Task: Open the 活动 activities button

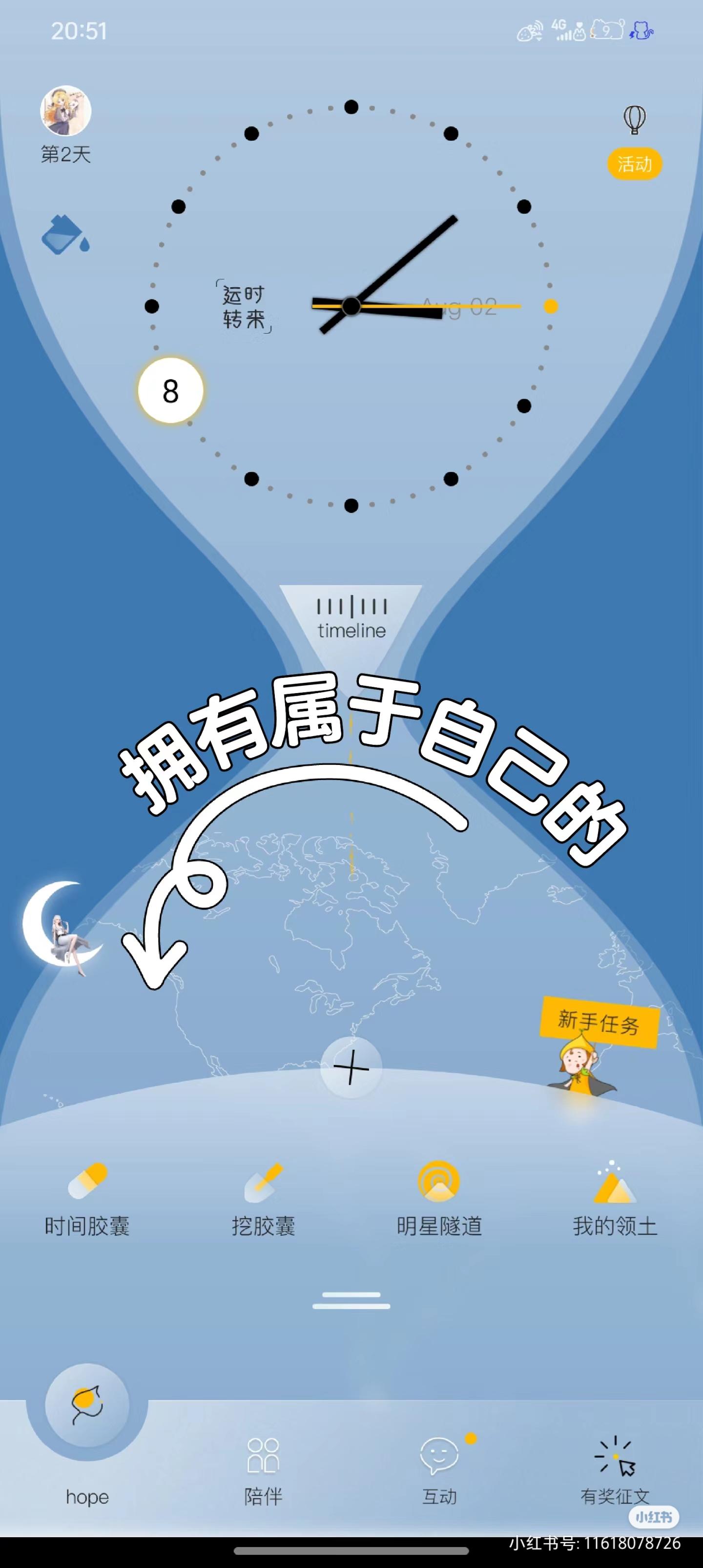Action: (634, 164)
